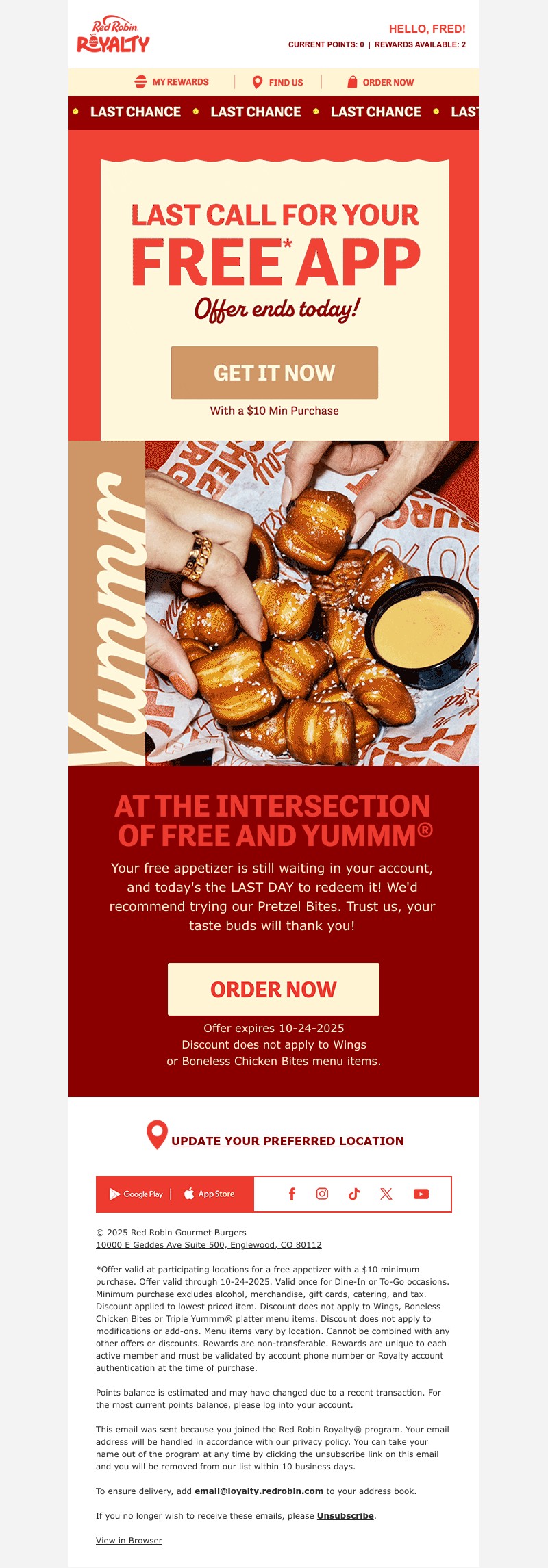The height and width of the screenshot is (1568, 548).
Task: Open Red Robin's YouTube channel
Action: 421,1194
